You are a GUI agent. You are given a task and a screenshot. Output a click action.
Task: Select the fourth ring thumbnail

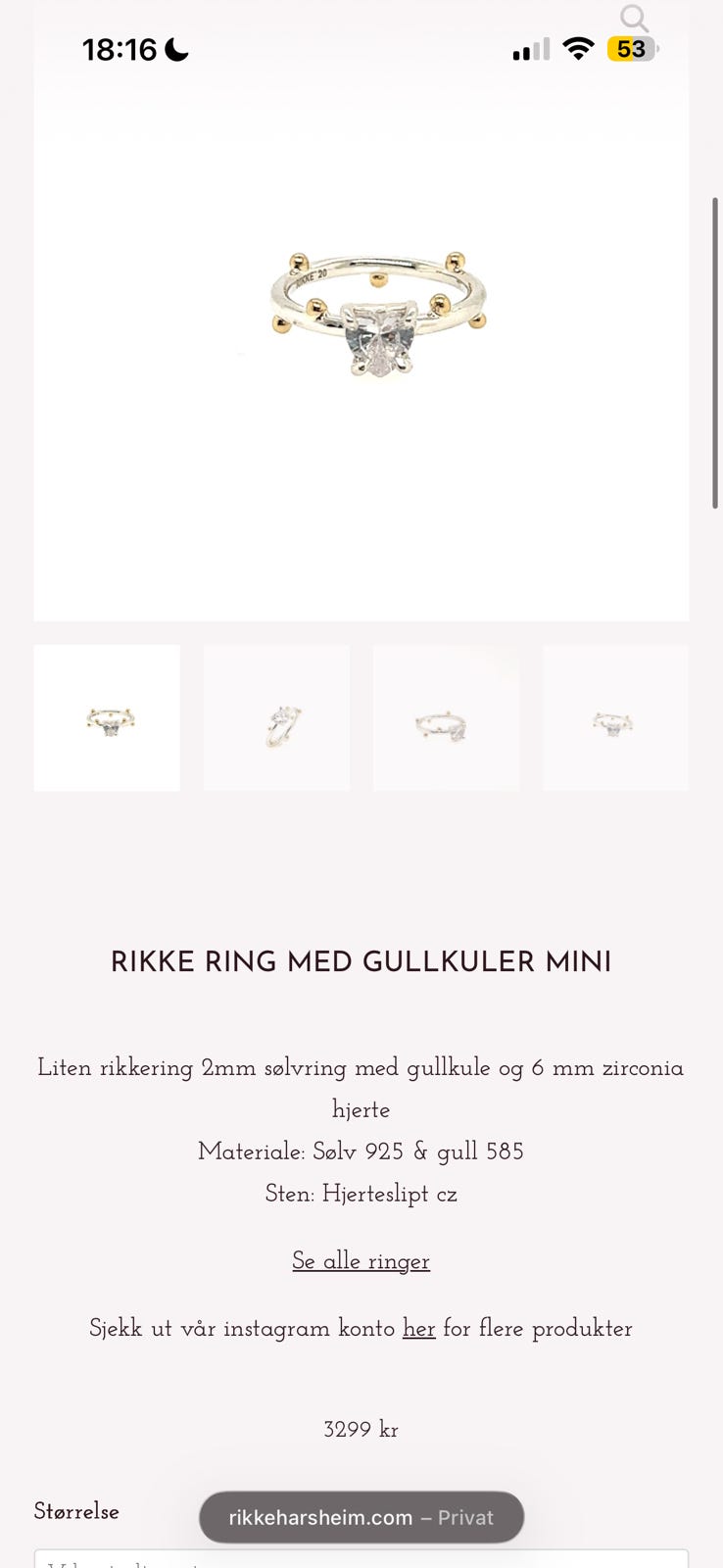pos(615,716)
